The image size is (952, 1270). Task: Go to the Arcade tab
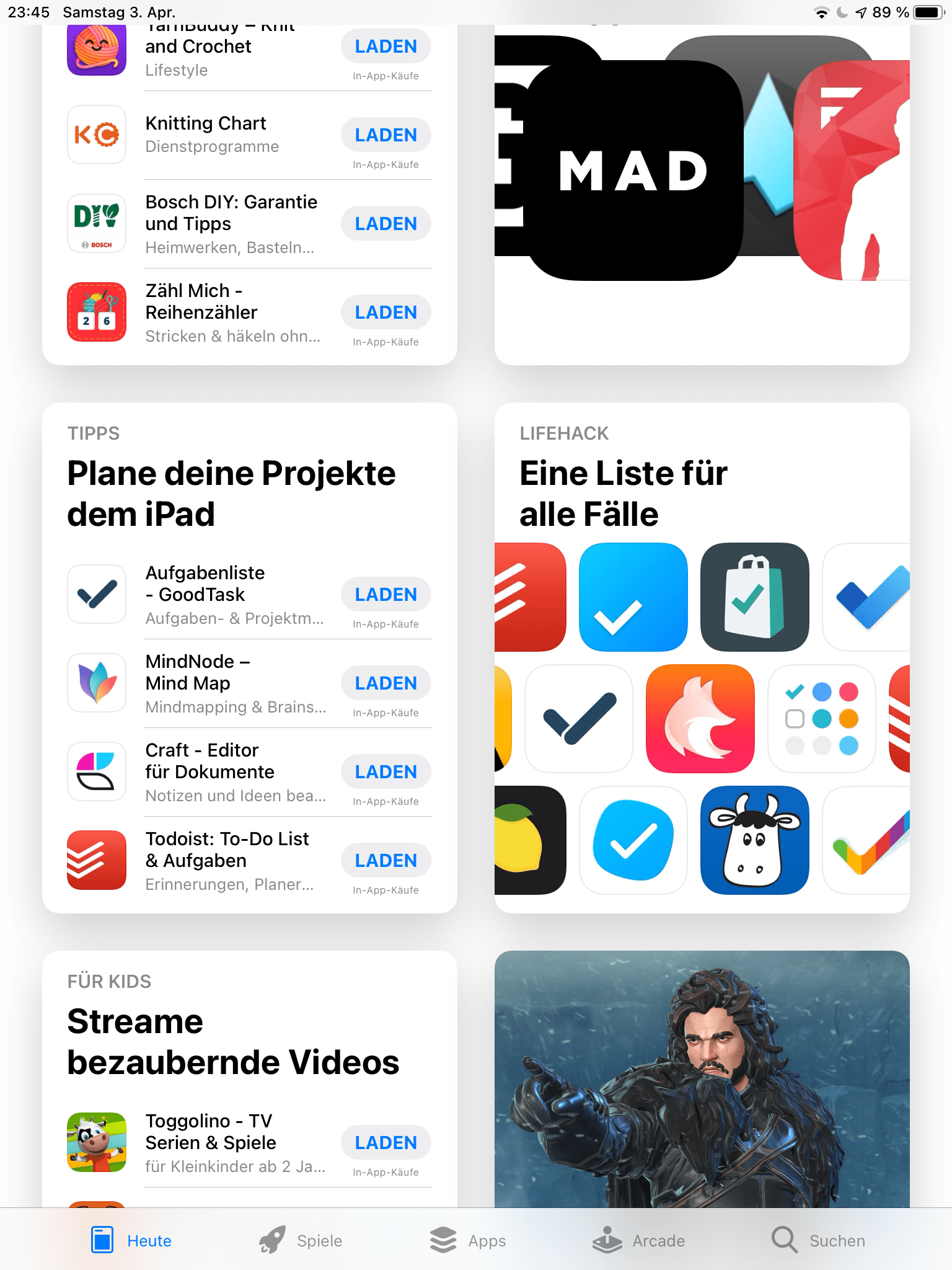[639, 1240]
